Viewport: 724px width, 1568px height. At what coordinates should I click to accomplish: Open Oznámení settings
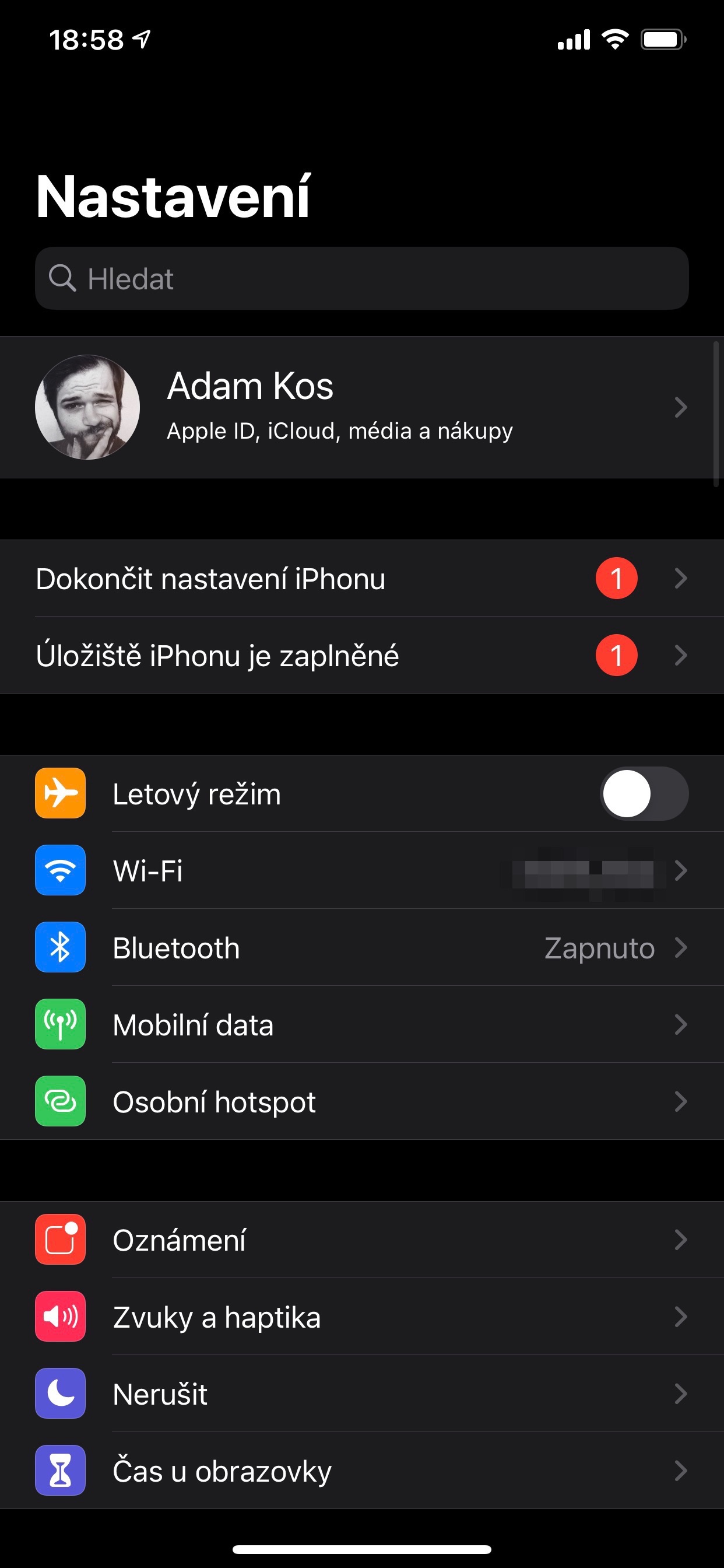tap(361, 1240)
